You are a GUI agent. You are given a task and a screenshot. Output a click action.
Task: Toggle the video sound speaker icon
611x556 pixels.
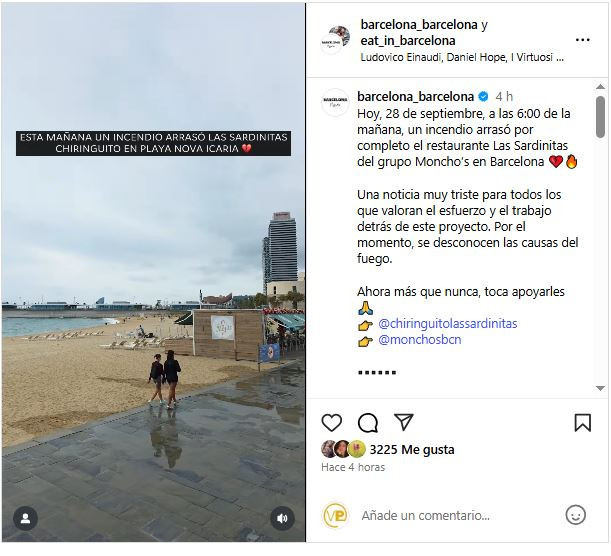click(x=282, y=518)
